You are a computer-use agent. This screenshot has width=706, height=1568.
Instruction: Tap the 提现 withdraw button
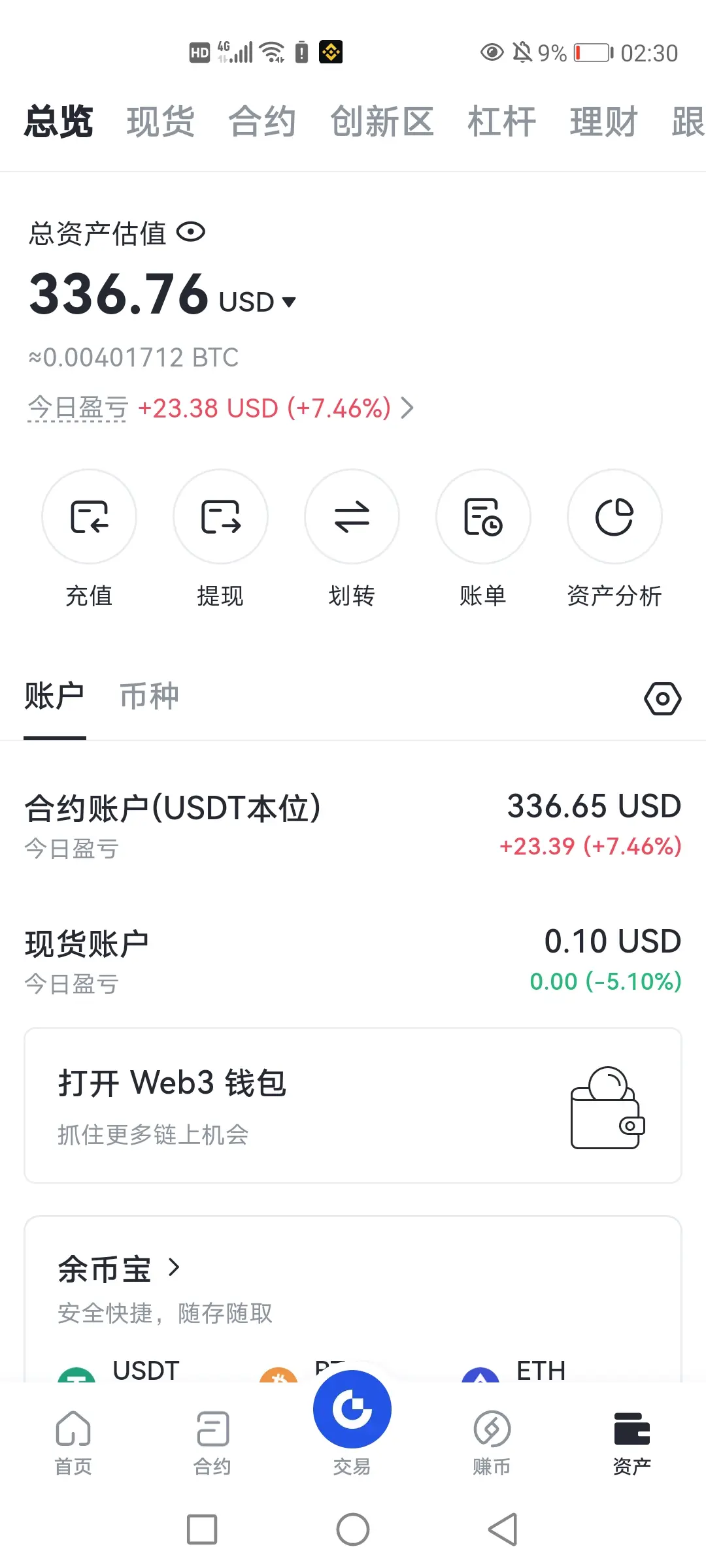[220, 539]
